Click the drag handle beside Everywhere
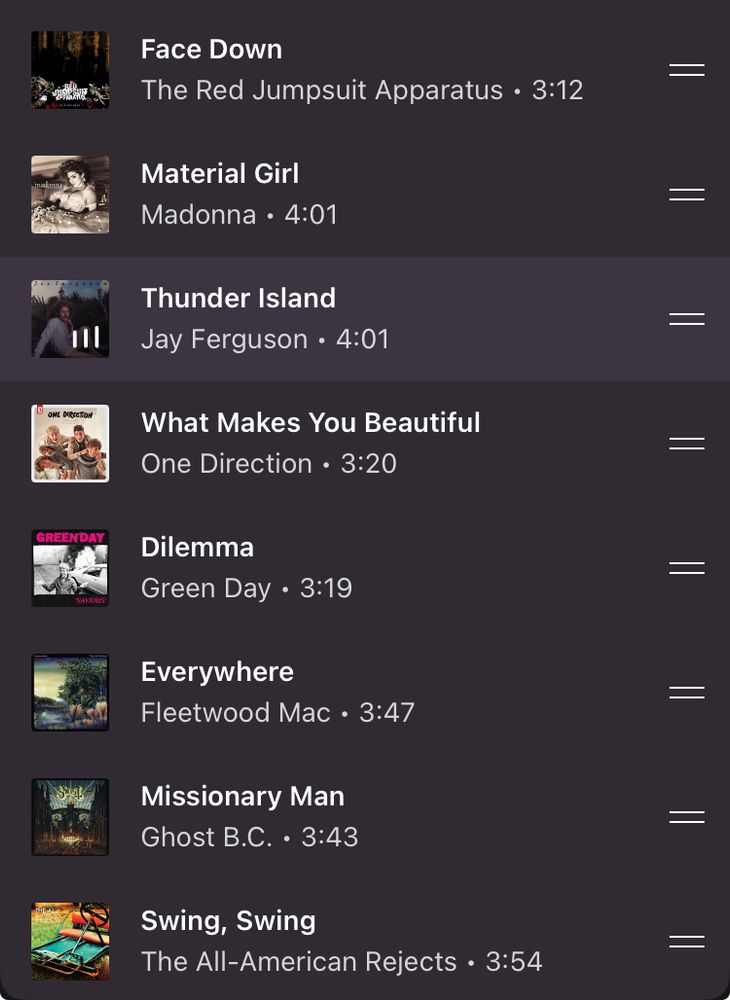730x1000 pixels. 686,692
